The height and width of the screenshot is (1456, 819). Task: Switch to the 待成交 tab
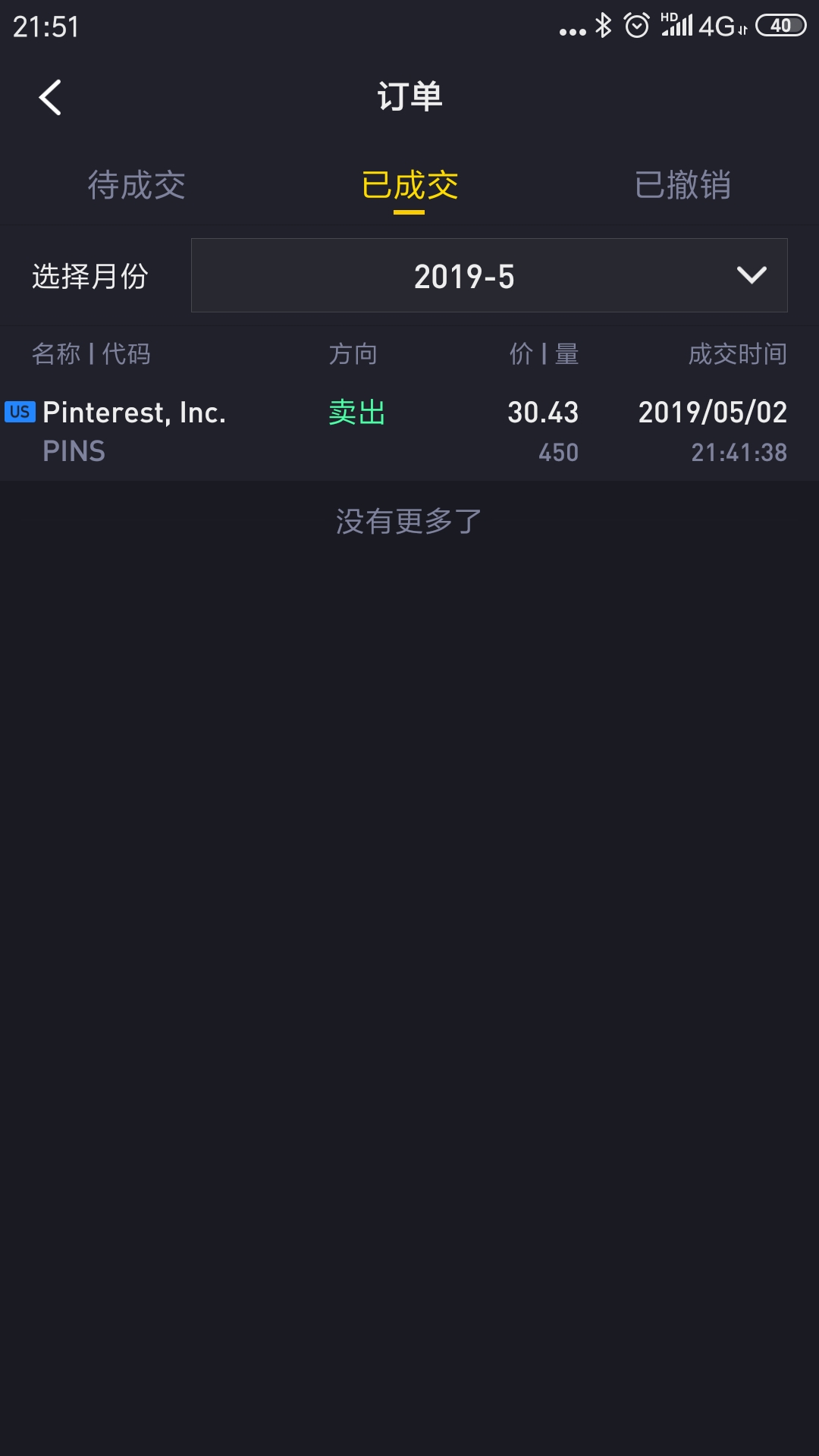pos(136,185)
